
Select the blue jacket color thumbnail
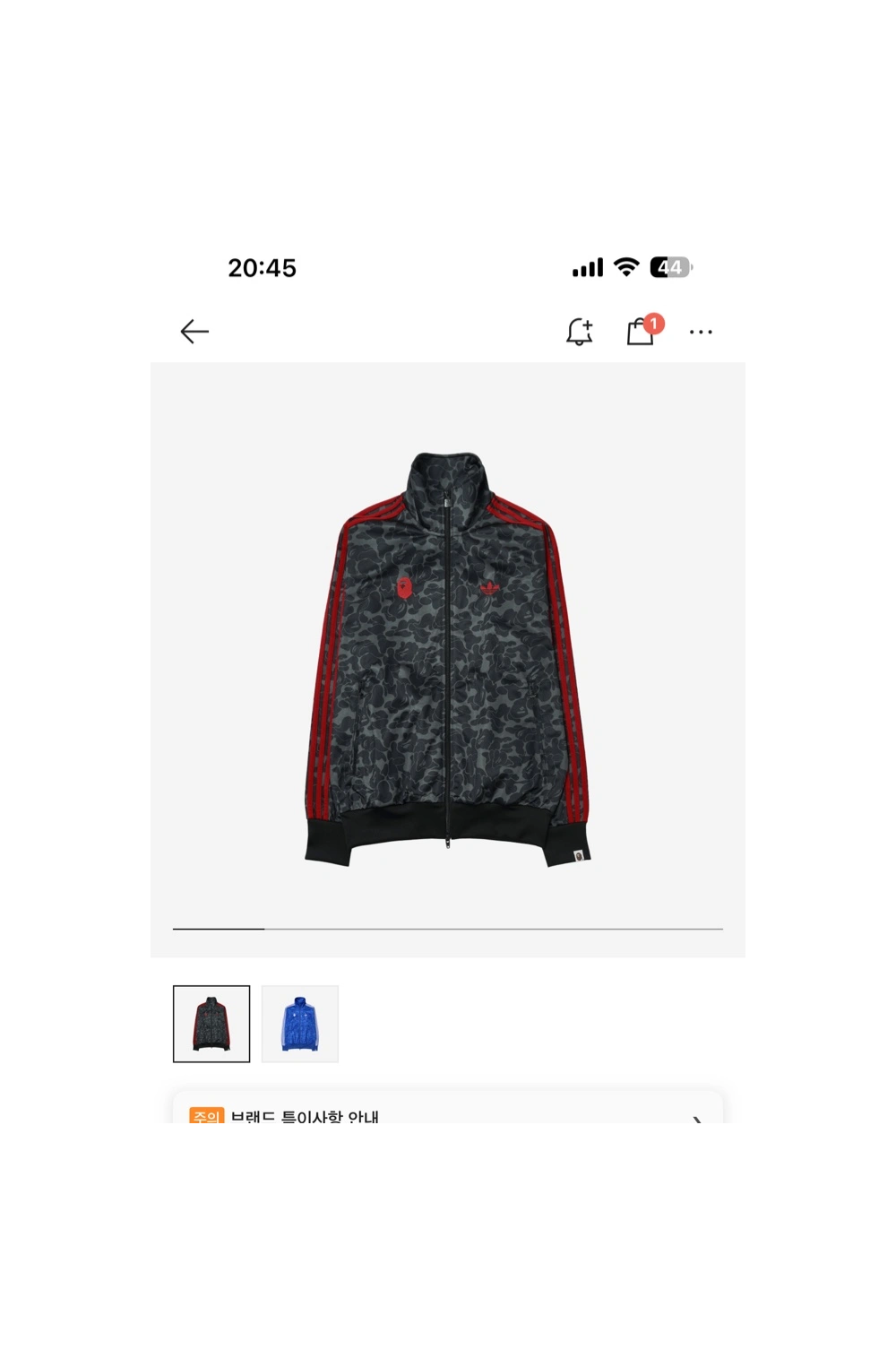[300, 1024]
